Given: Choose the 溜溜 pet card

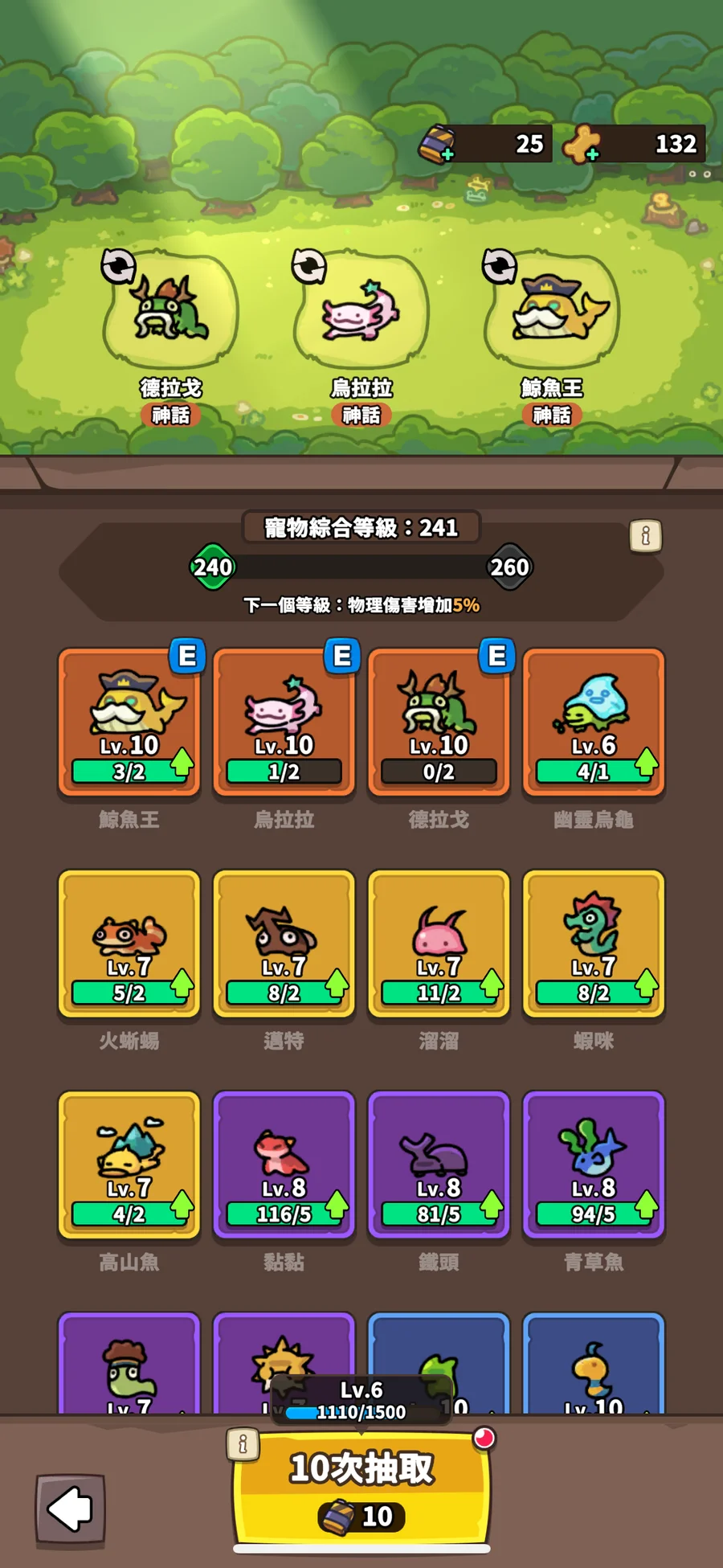Looking at the screenshot, I should [439, 944].
